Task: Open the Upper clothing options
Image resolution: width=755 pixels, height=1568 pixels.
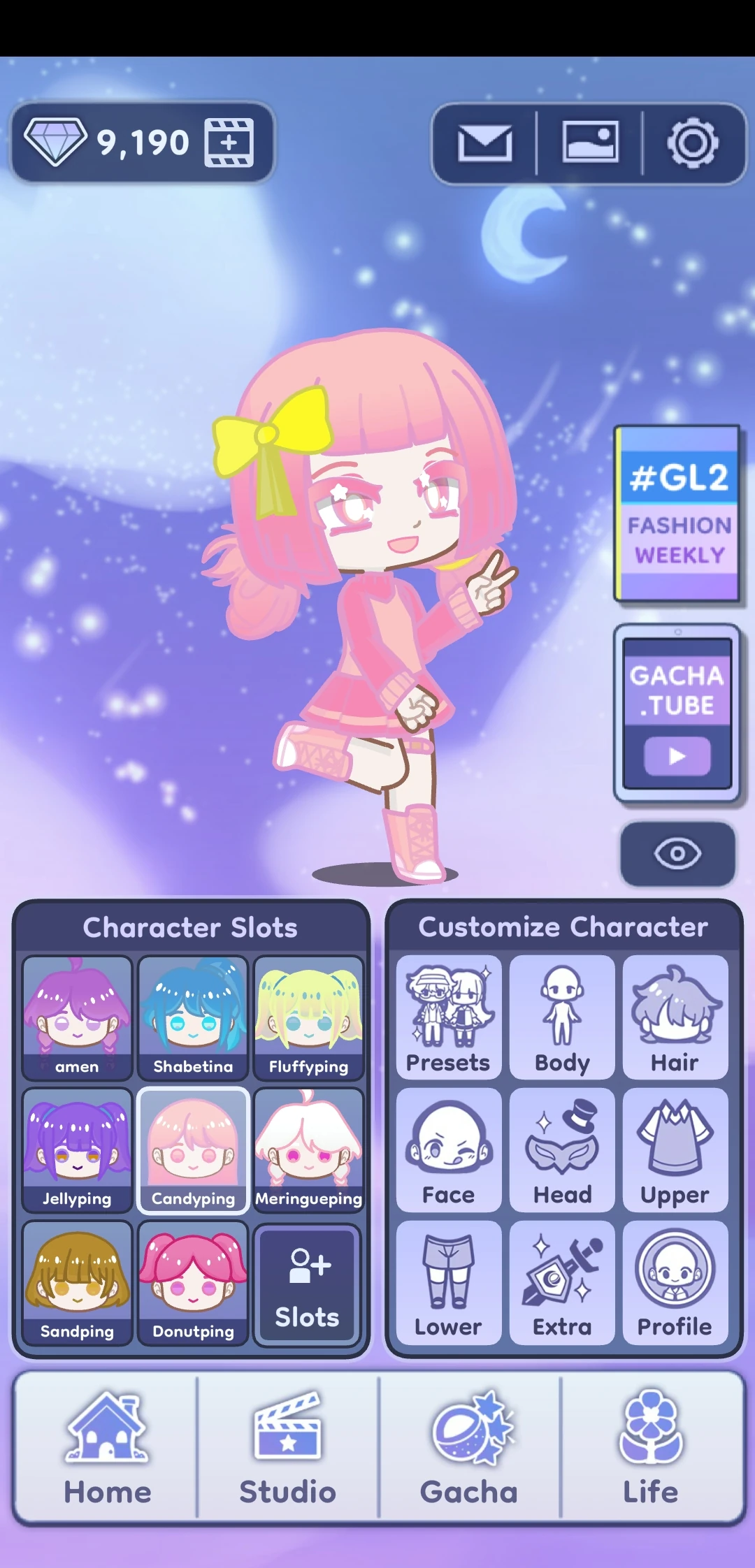Action: [675, 1149]
